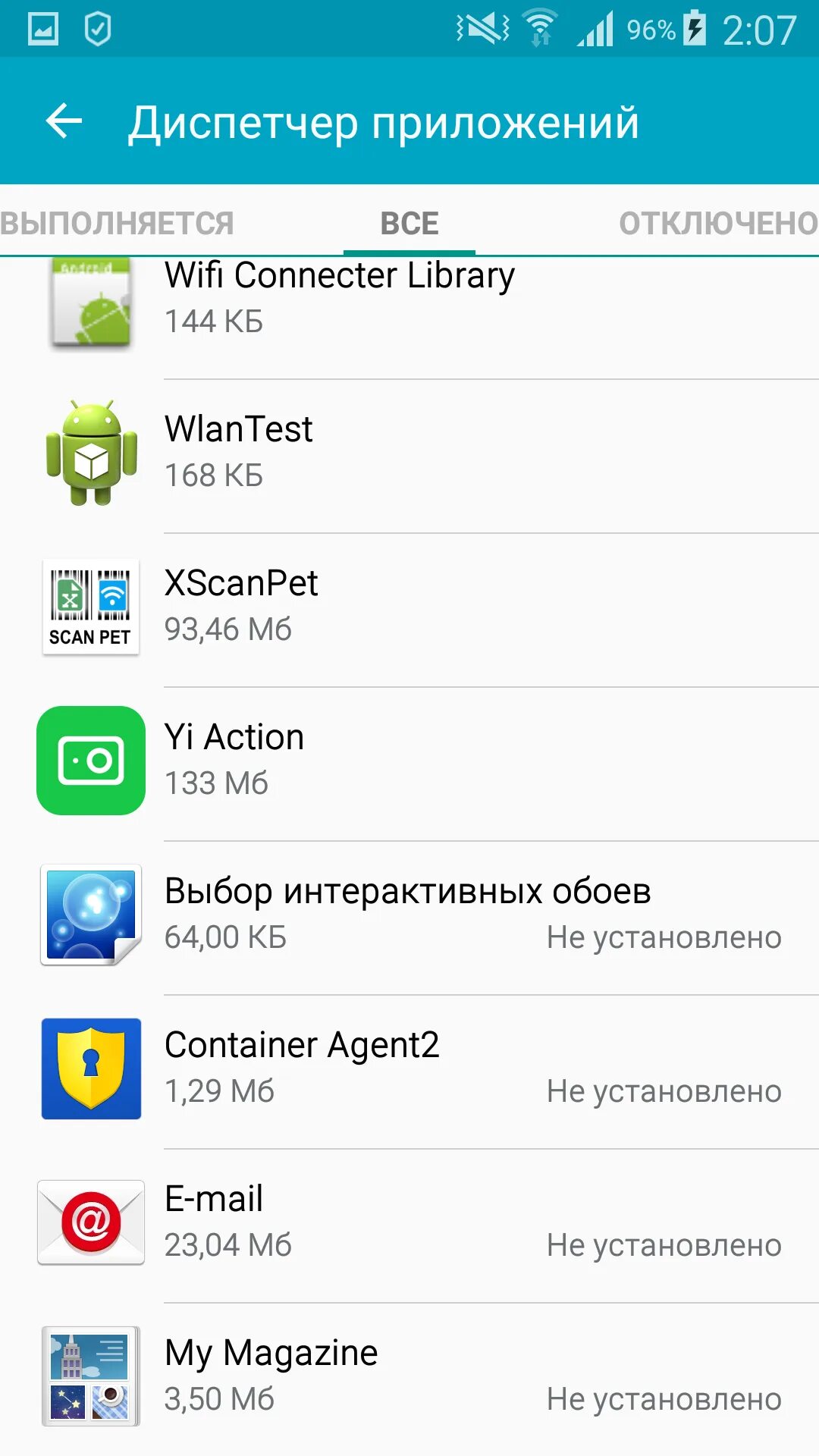Open WlanTest app details
Viewport: 819px width, 1456px height.
pyautogui.click(x=409, y=453)
